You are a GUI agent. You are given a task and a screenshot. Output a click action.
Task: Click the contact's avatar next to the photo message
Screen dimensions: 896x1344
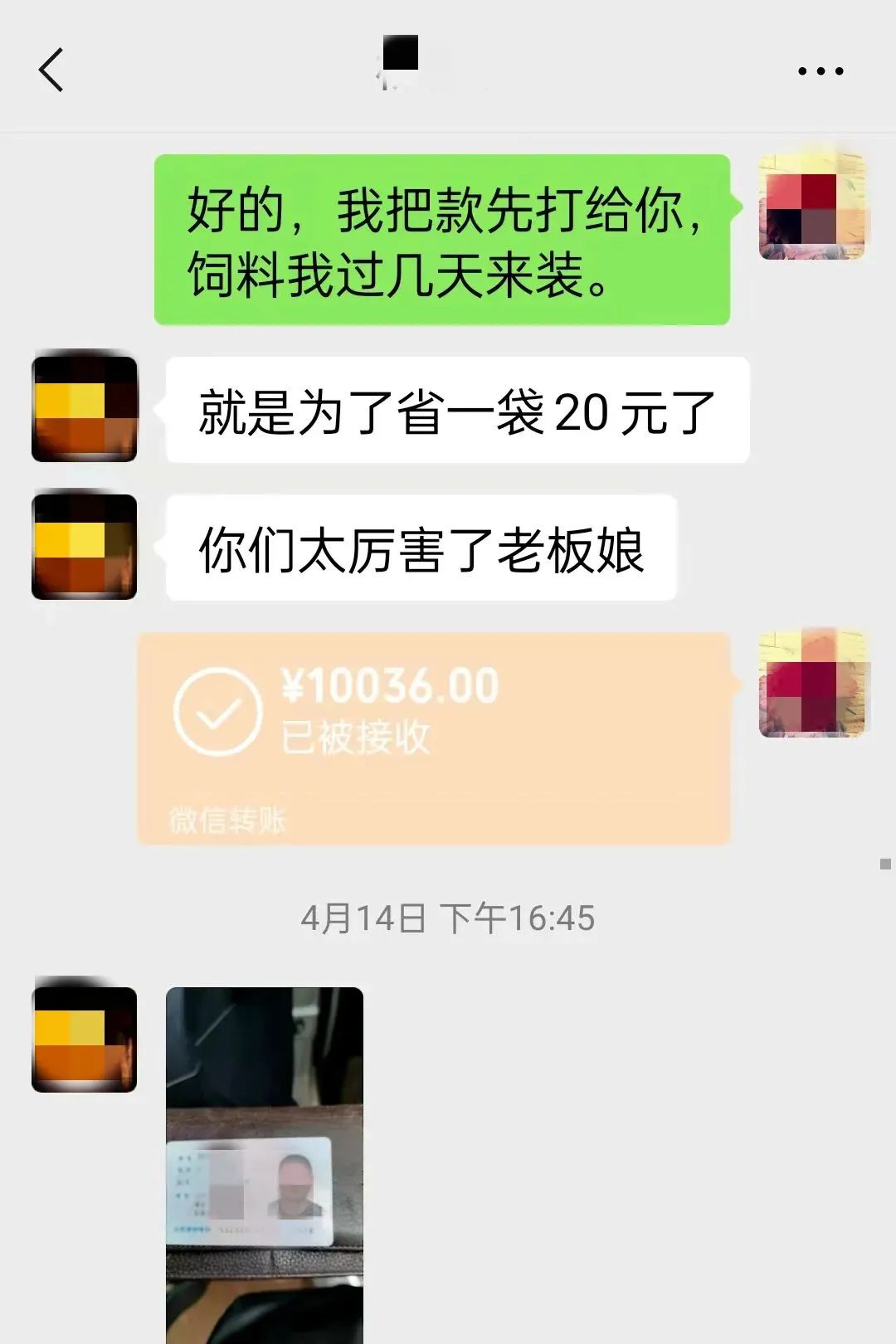83,1035
